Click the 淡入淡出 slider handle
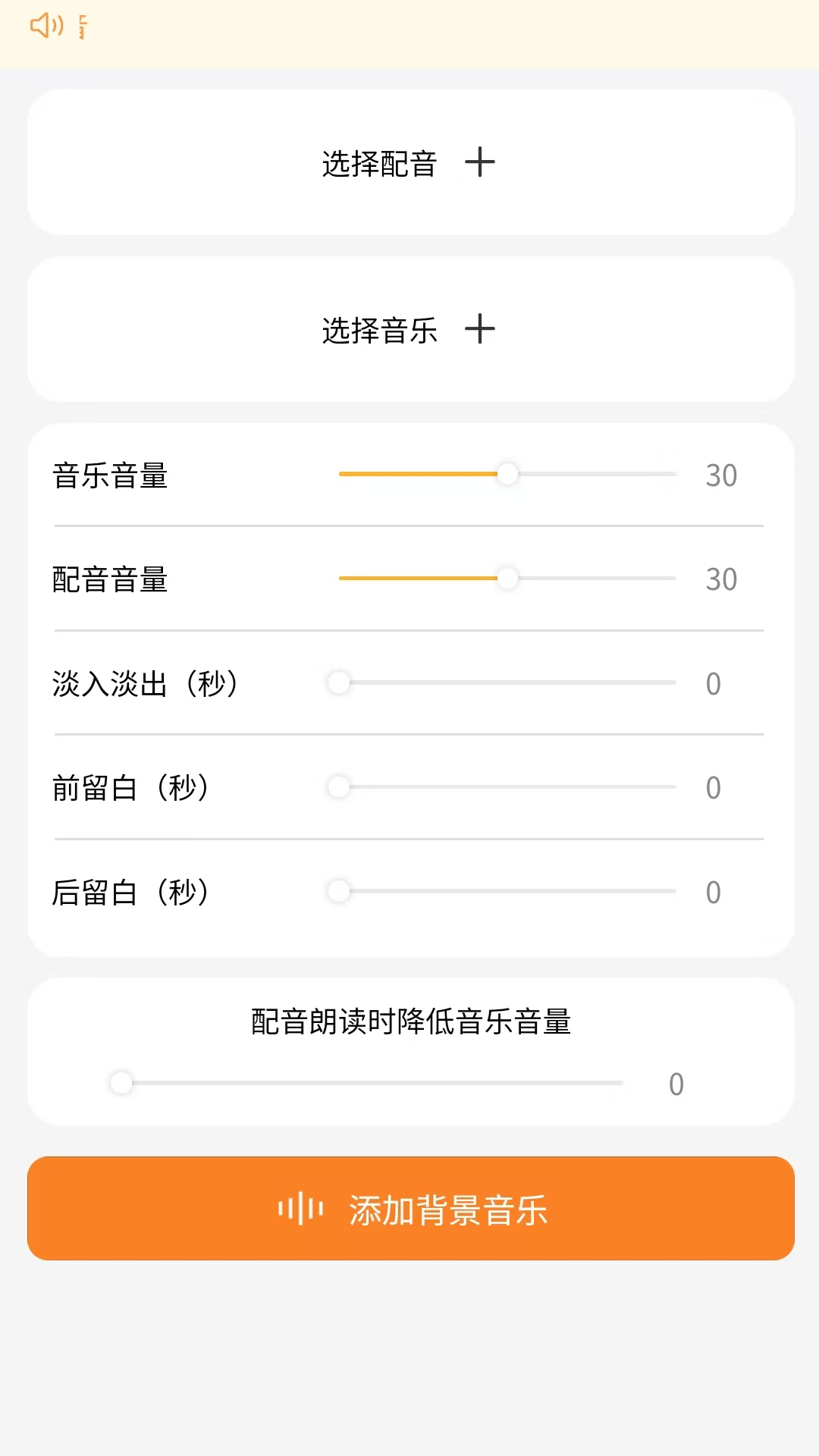Screen dimensions: 819x1456 [339, 683]
